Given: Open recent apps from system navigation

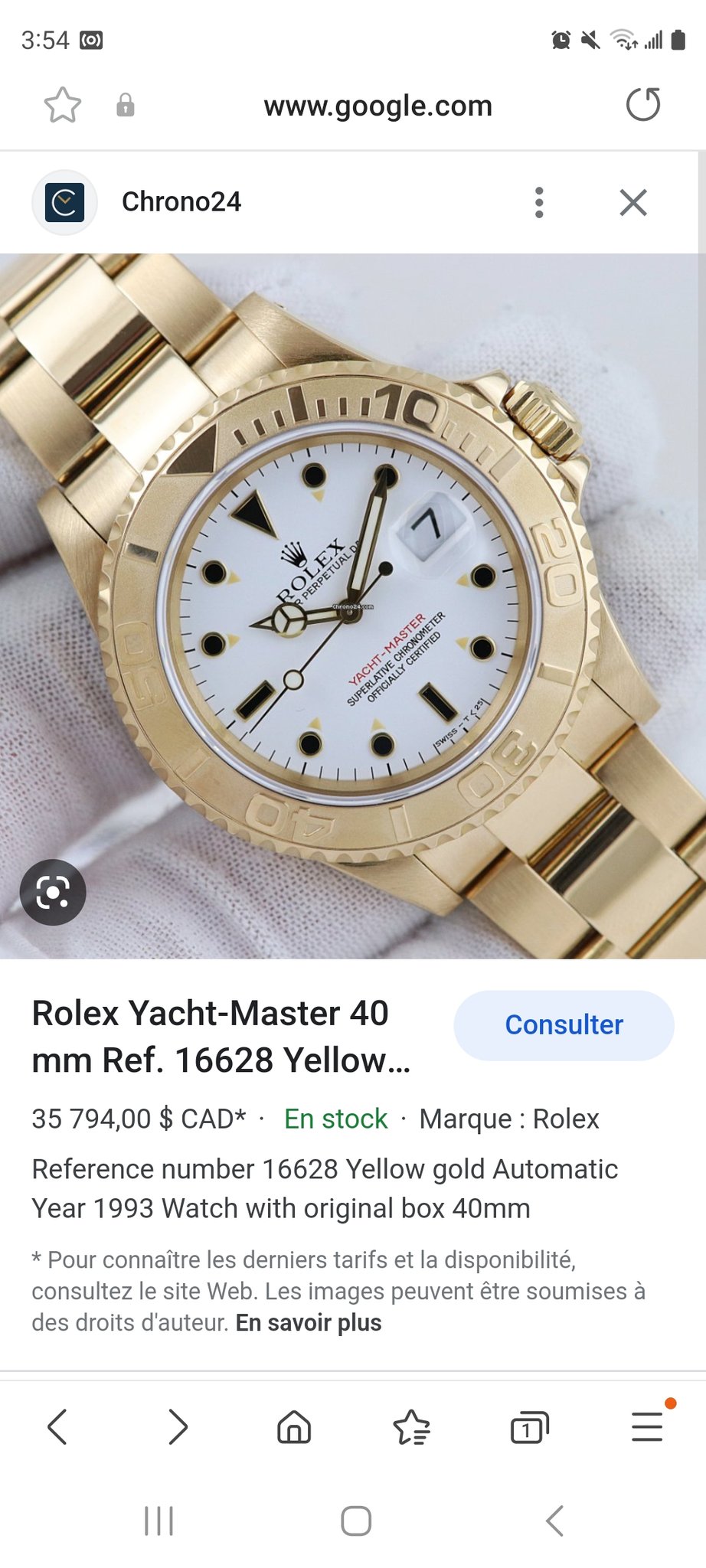Looking at the screenshot, I should [159, 1521].
